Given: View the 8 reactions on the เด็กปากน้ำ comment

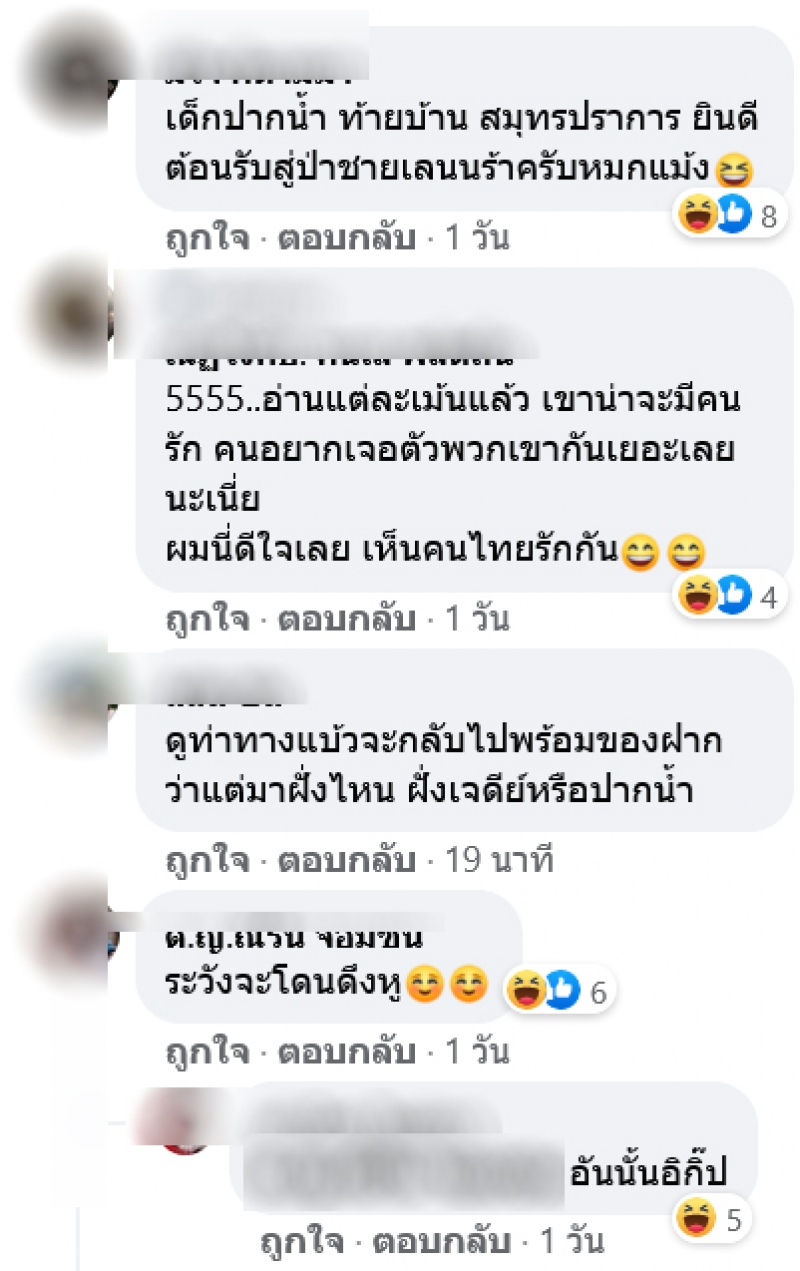Looking at the screenshot, I should point(725,215).
